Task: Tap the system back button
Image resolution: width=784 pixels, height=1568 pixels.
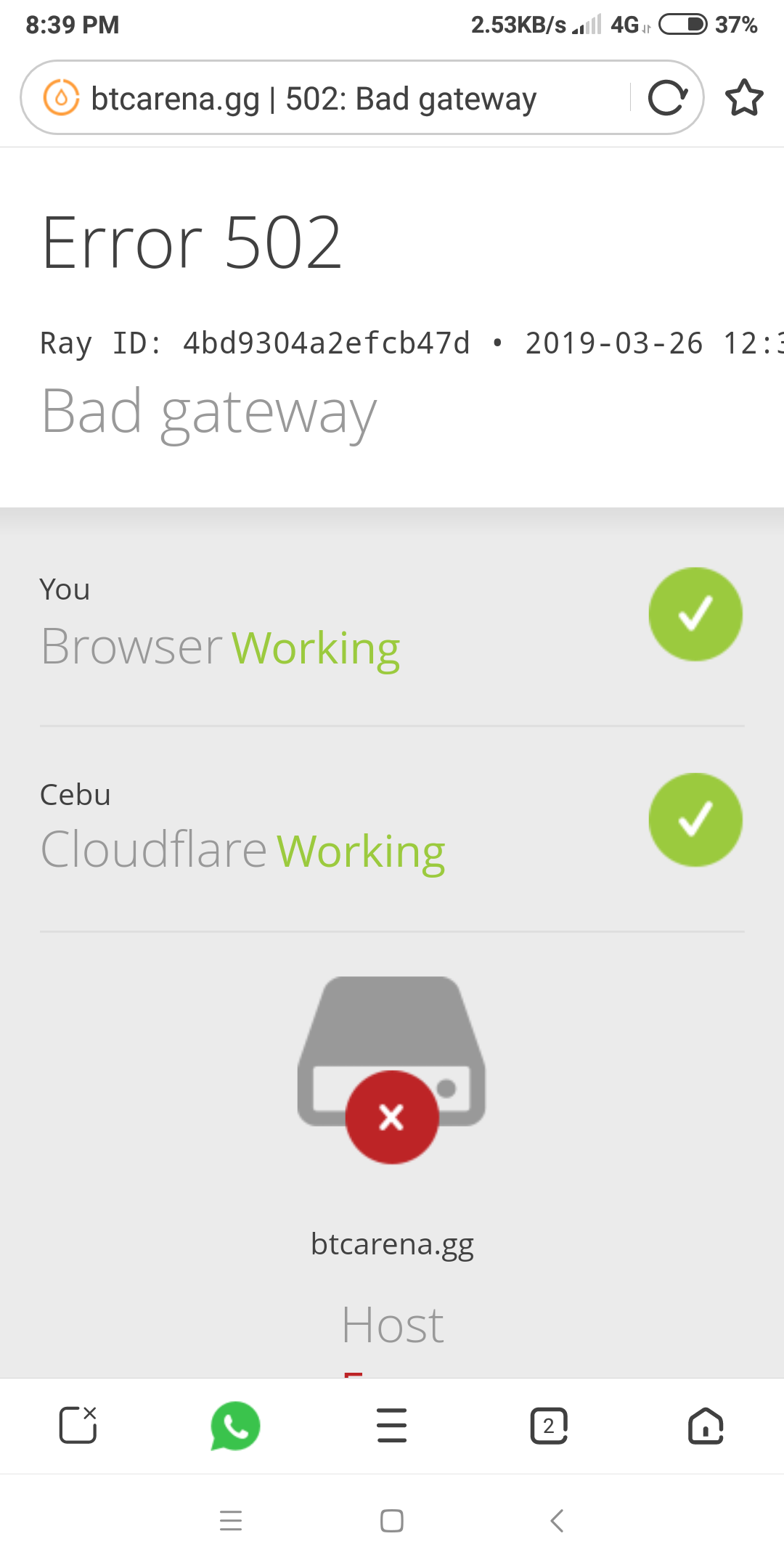Action: tap(557, 1520)
